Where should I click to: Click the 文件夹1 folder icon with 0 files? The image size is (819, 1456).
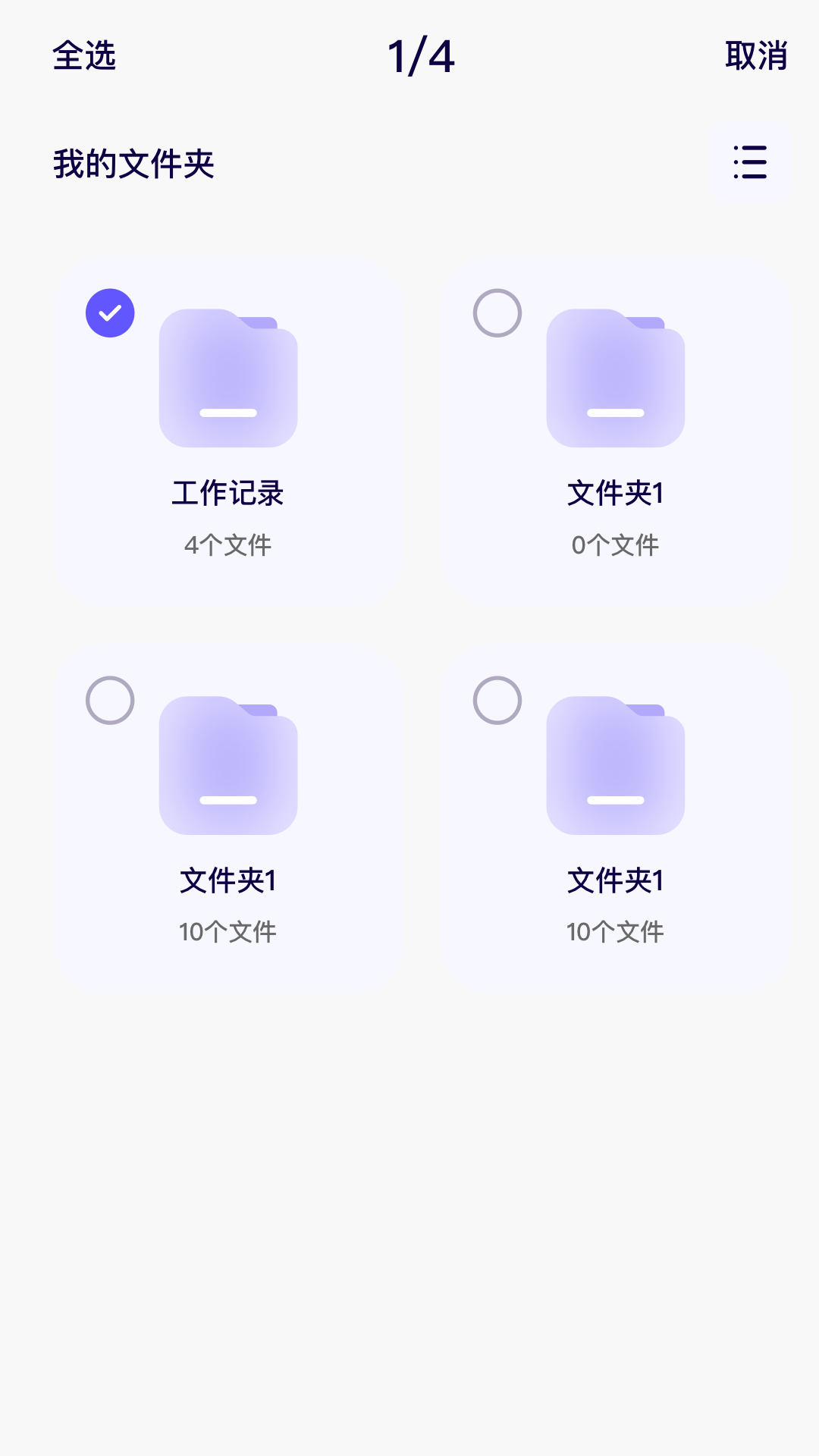[616, 377]
